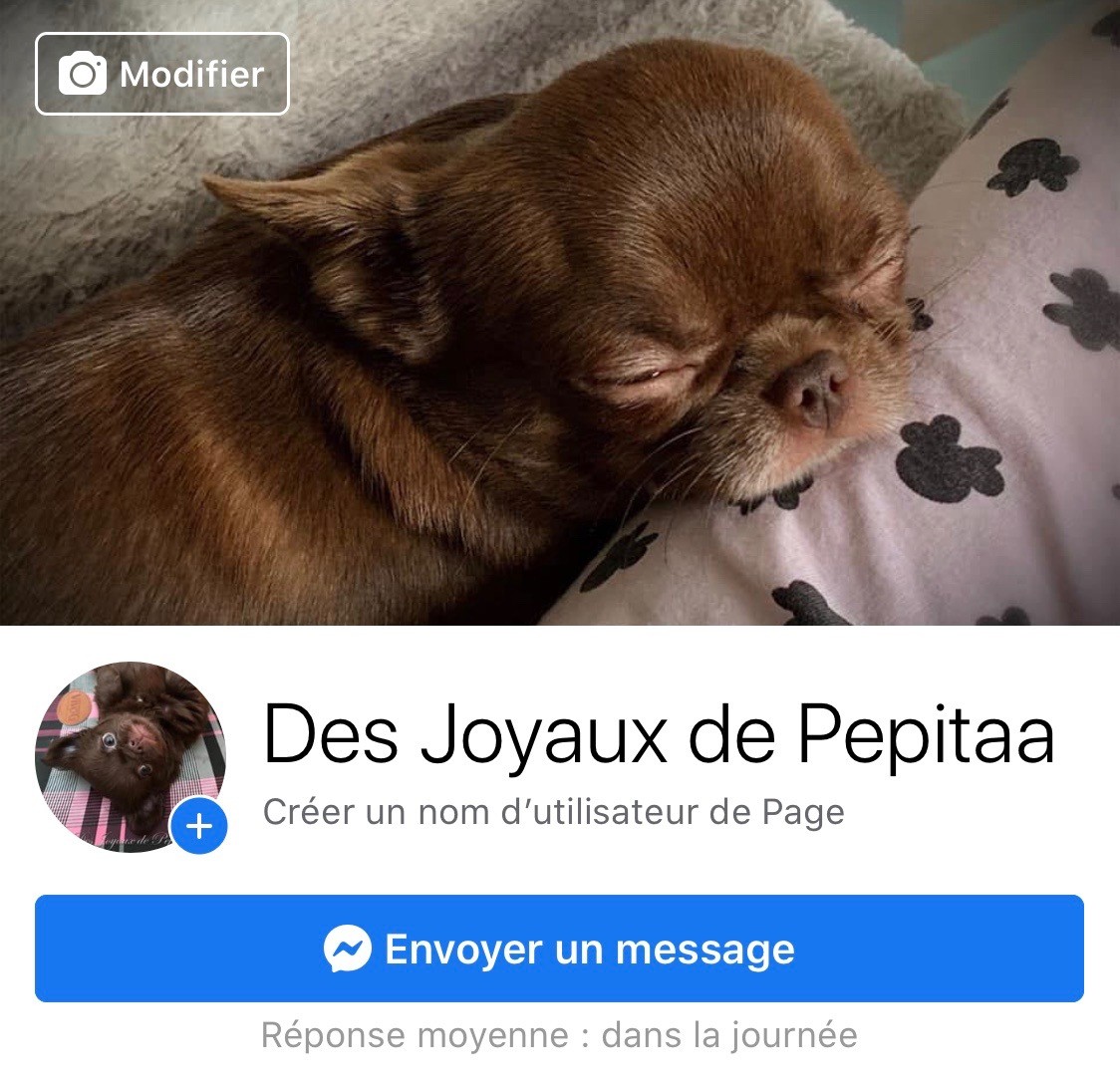Open Créer un nom d'utilisateur de Page
The image size is (1120, 1087).
pyautogui.click(x=553, y=812)
